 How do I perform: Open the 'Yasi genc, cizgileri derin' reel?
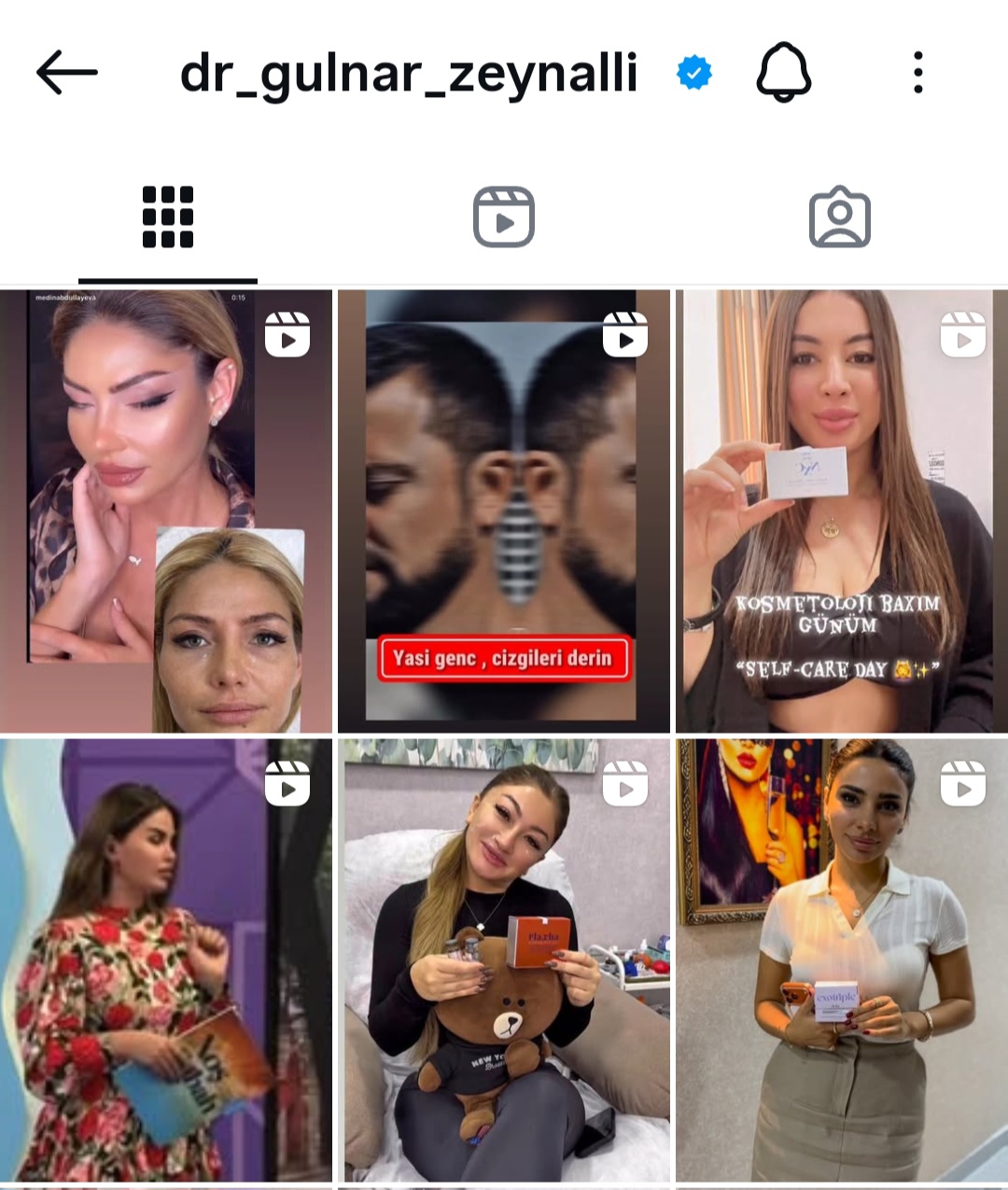pos(504,511)
